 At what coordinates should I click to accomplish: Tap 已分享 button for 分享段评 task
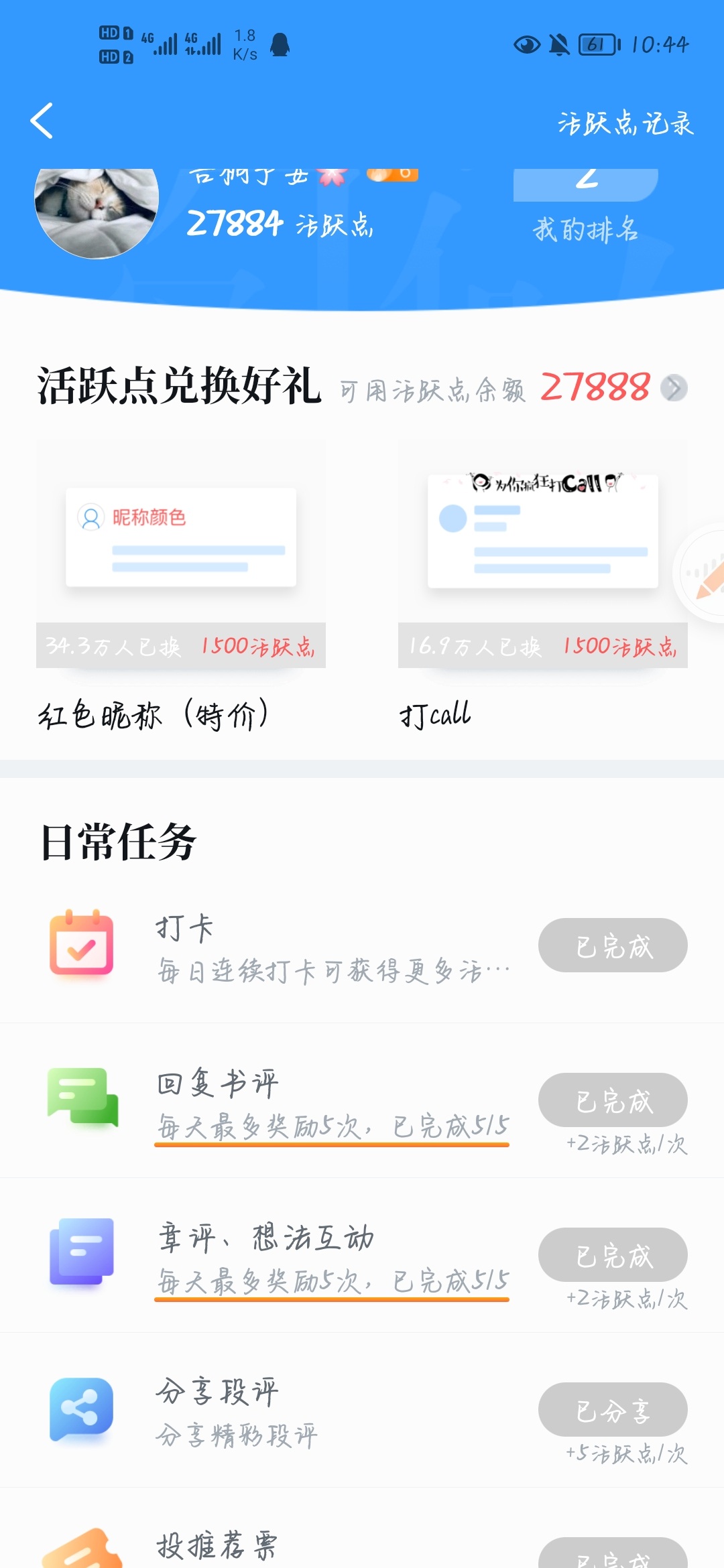tap(613, 1410)
